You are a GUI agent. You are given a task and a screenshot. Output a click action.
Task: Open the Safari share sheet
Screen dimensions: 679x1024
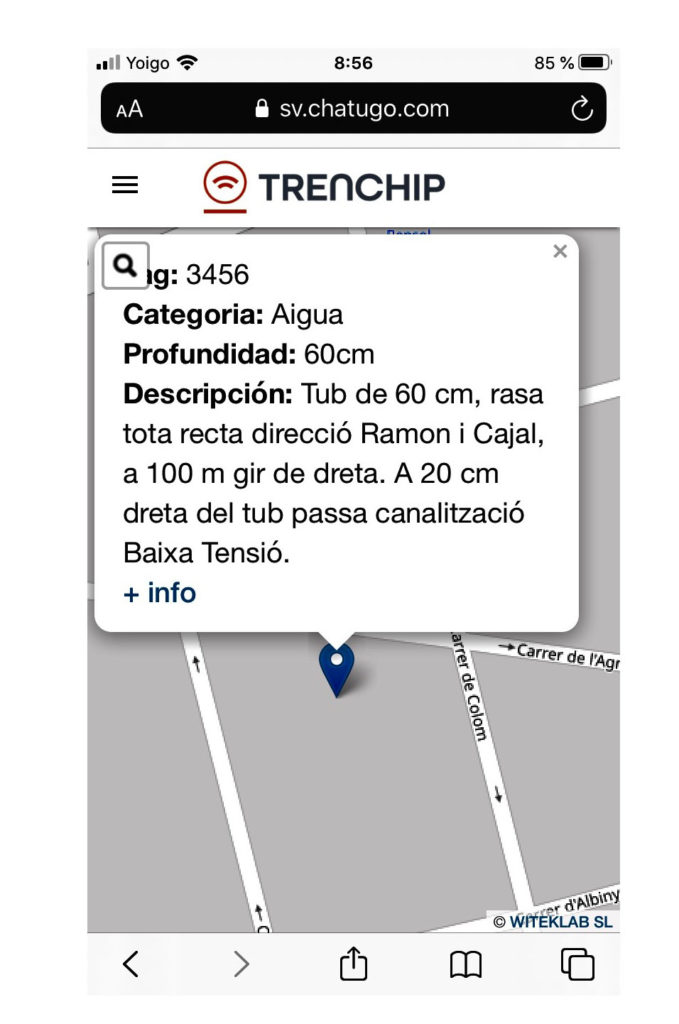pos(353,964)
